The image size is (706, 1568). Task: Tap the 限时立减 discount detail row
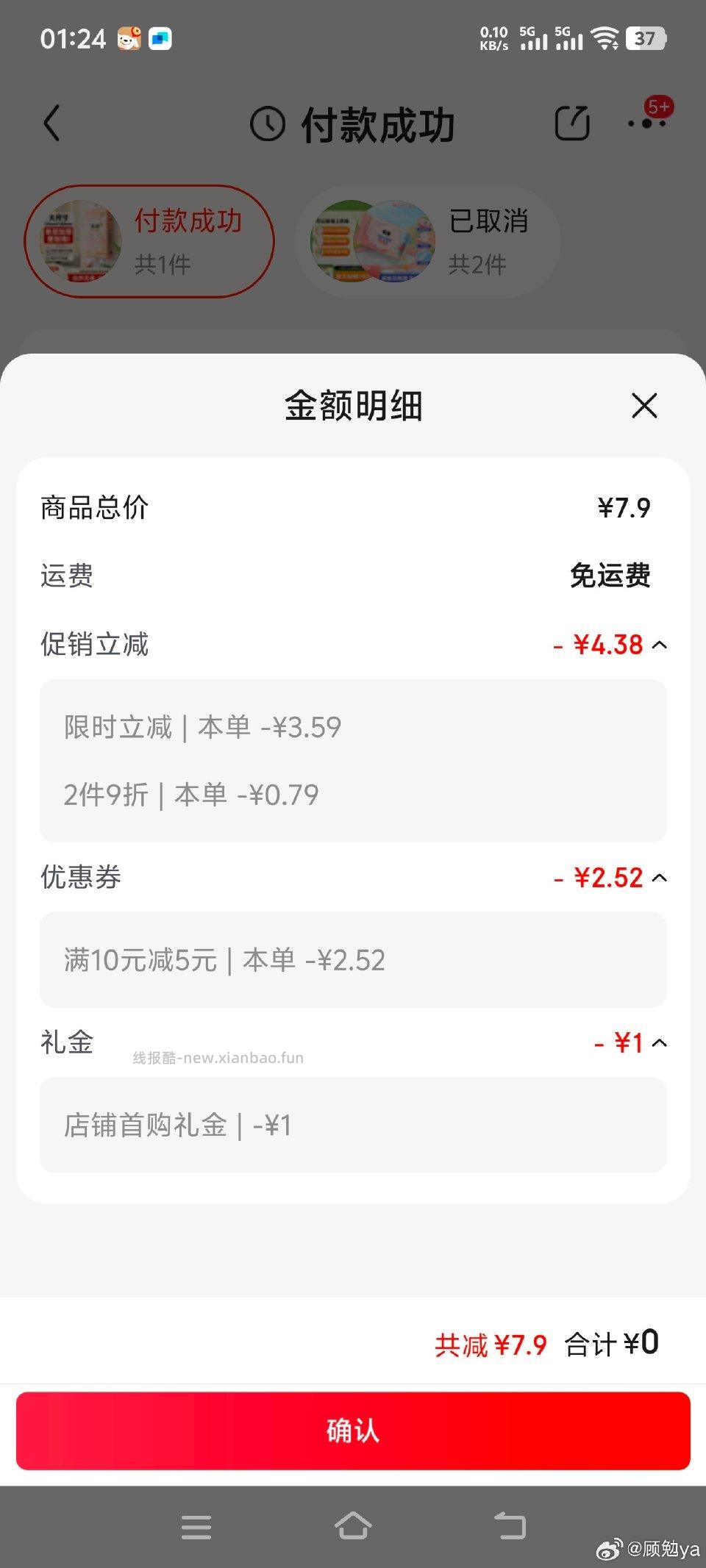[353, 726]
